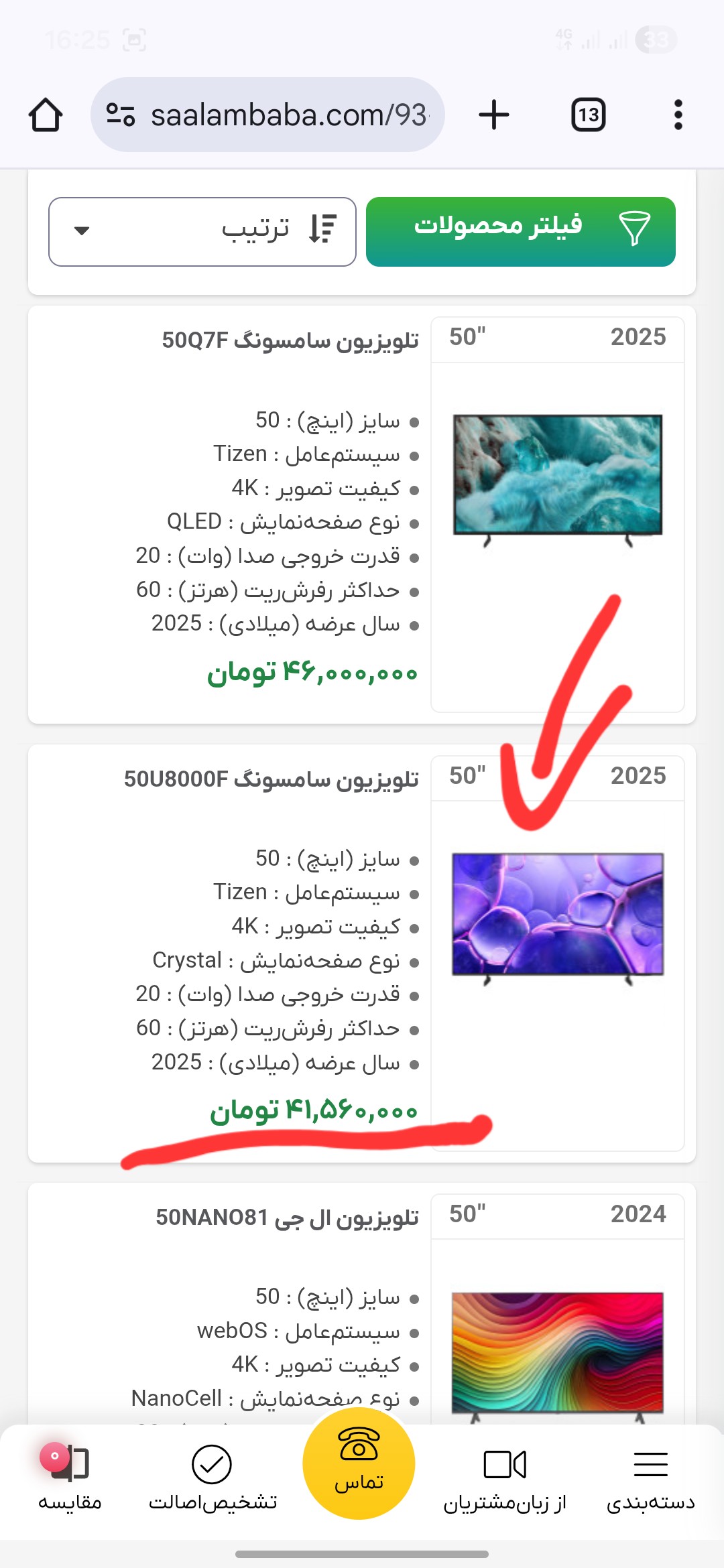
Task: Open the browser overflow menu
Action: point(678,115)
